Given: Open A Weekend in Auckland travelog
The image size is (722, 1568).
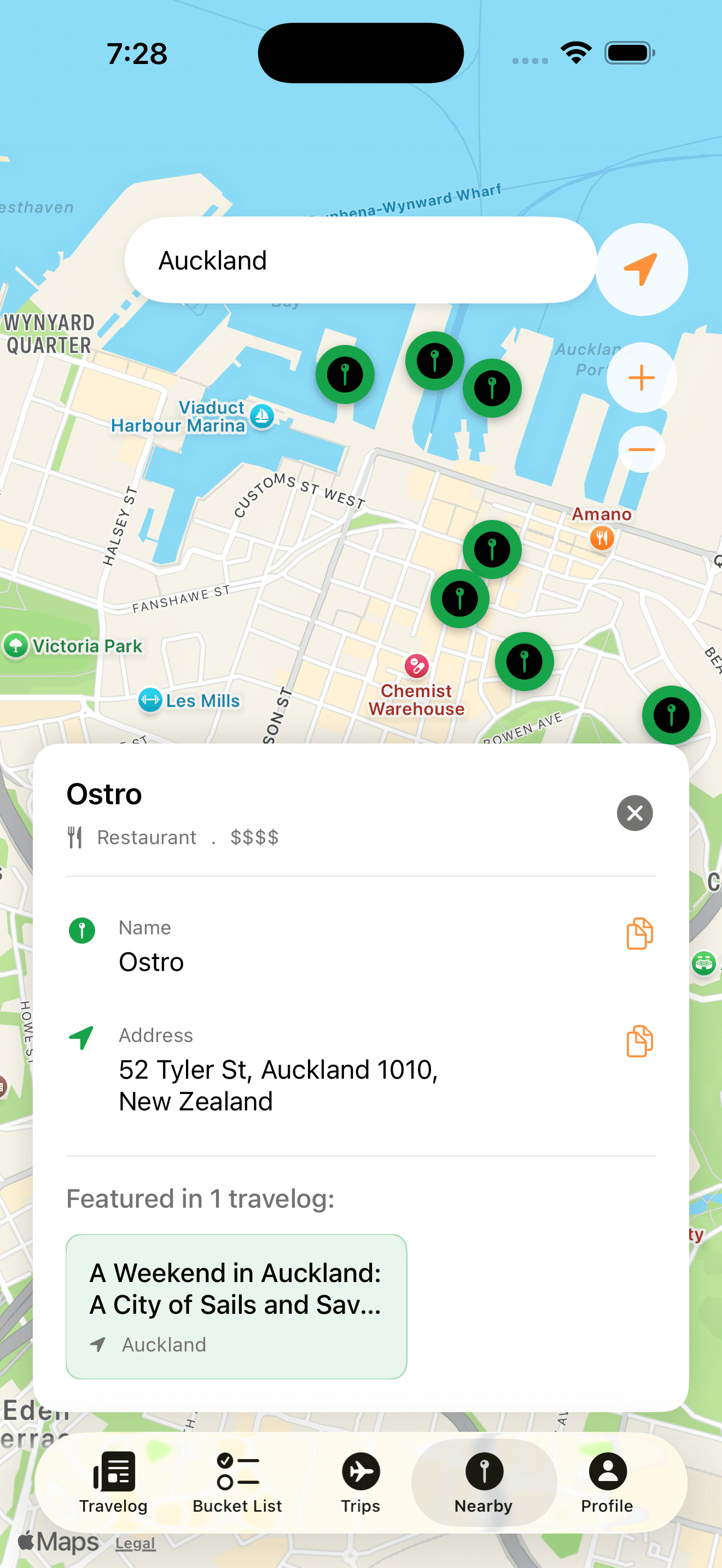Looking at the screenshot, I should tap(236, 1306).
